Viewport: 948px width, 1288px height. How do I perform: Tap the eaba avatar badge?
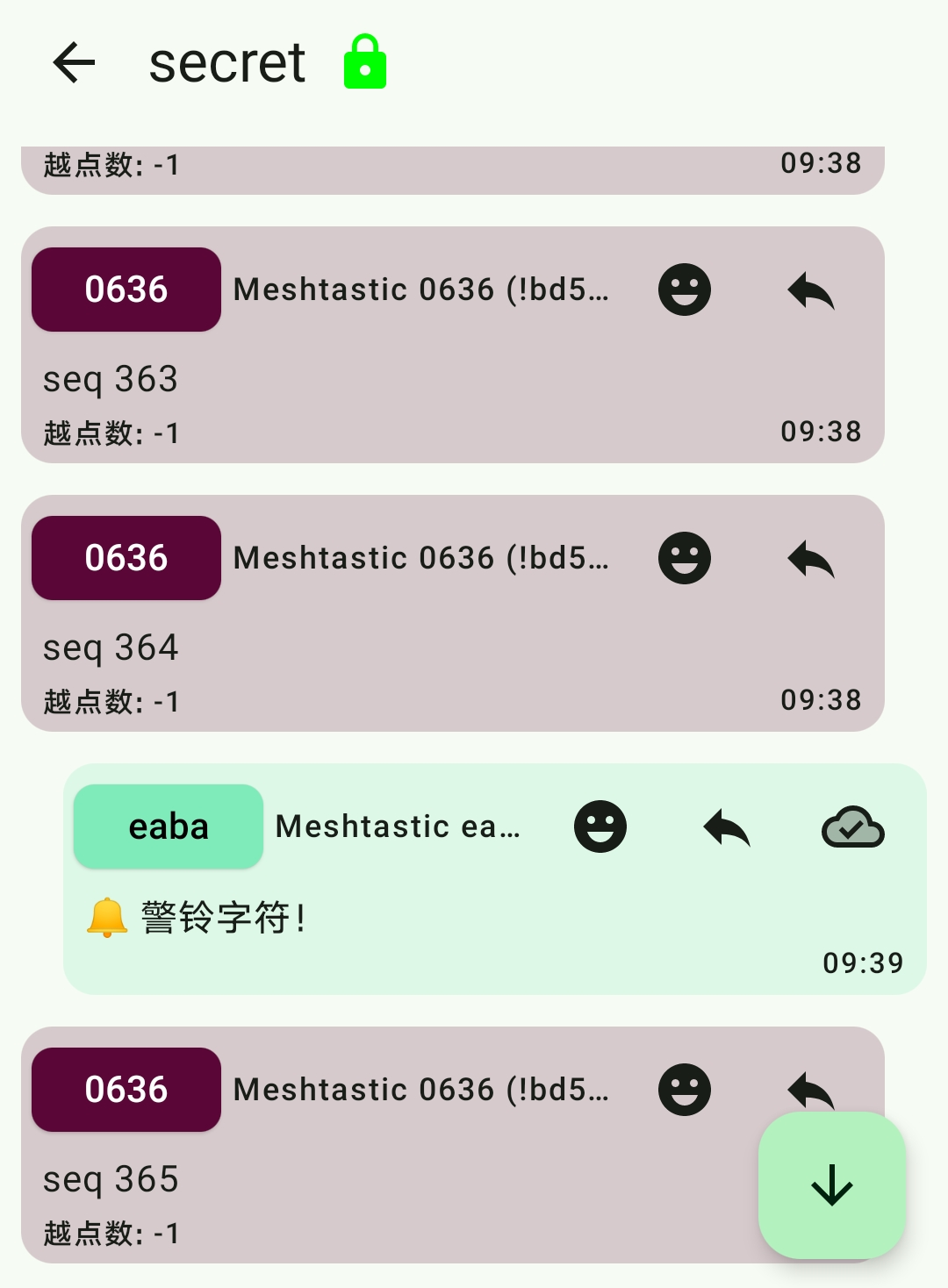coord(168,826)
